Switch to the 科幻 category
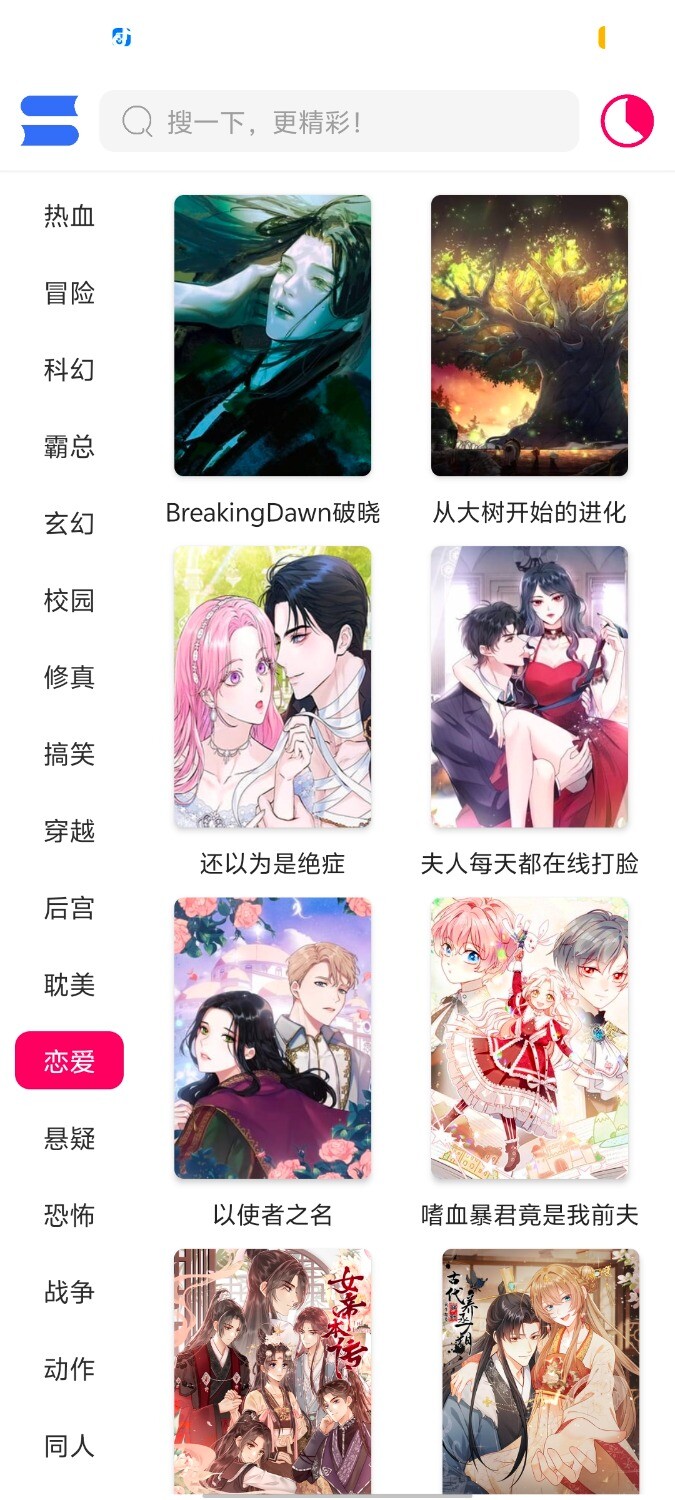 click(x=69, y=370)
